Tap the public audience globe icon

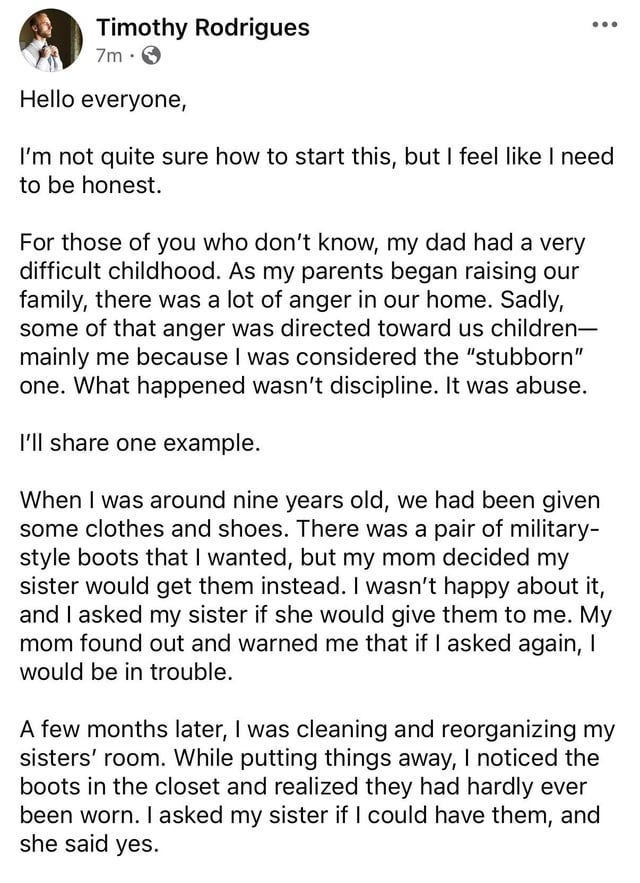[150, 56]
